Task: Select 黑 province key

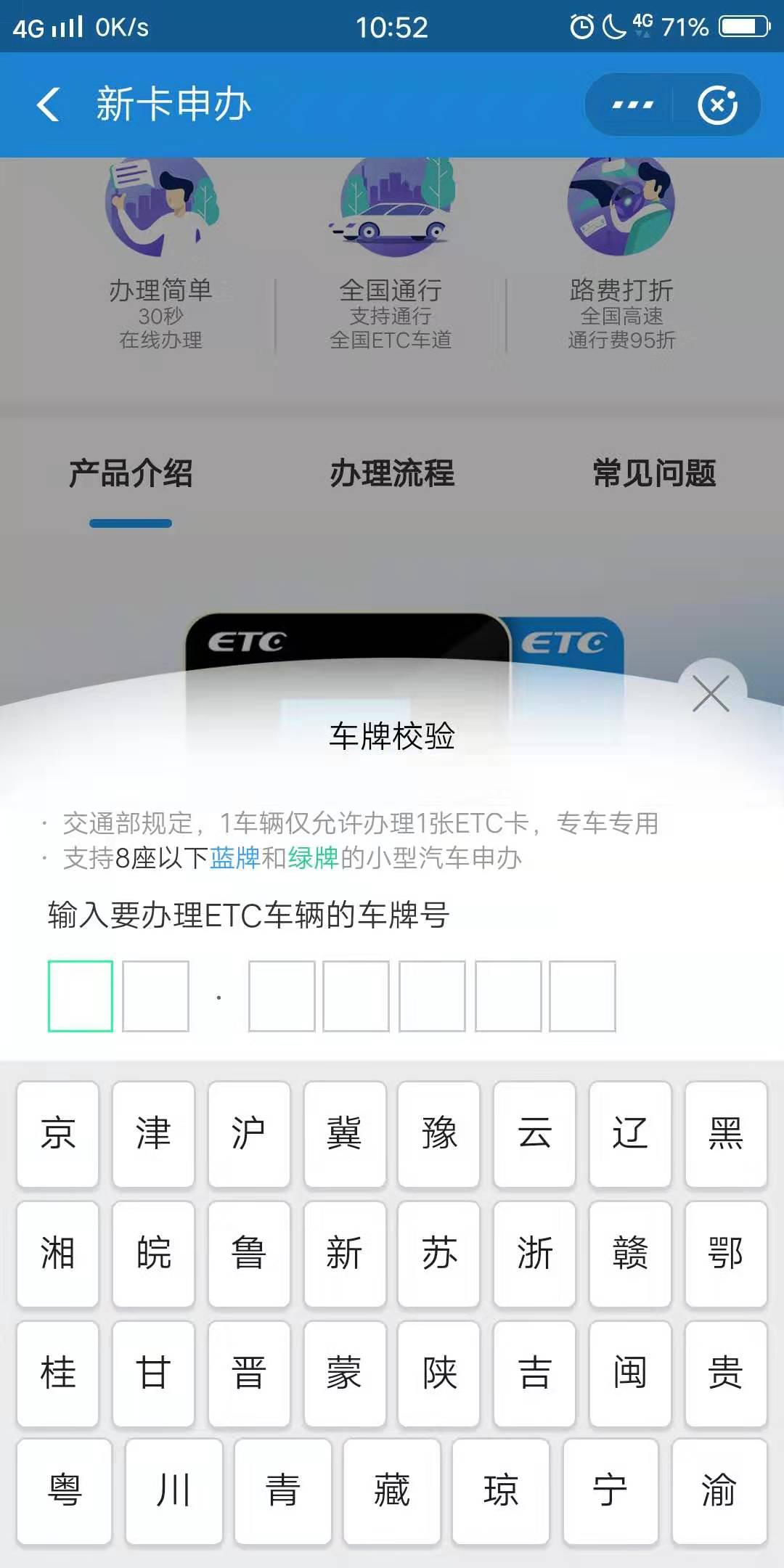Action: coord(726,1134)
